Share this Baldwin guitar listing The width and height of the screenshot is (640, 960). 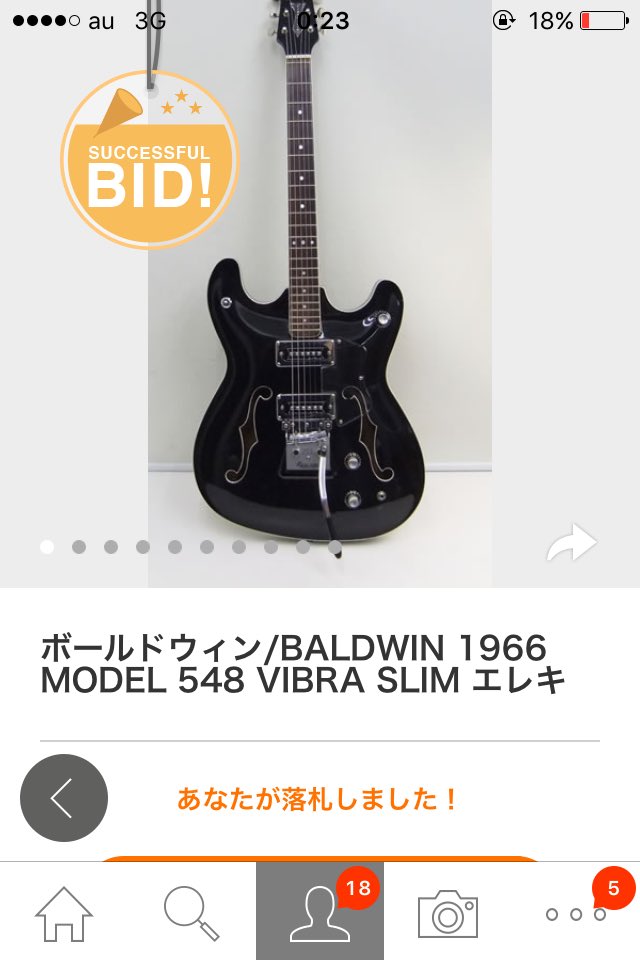pos(571,544)
